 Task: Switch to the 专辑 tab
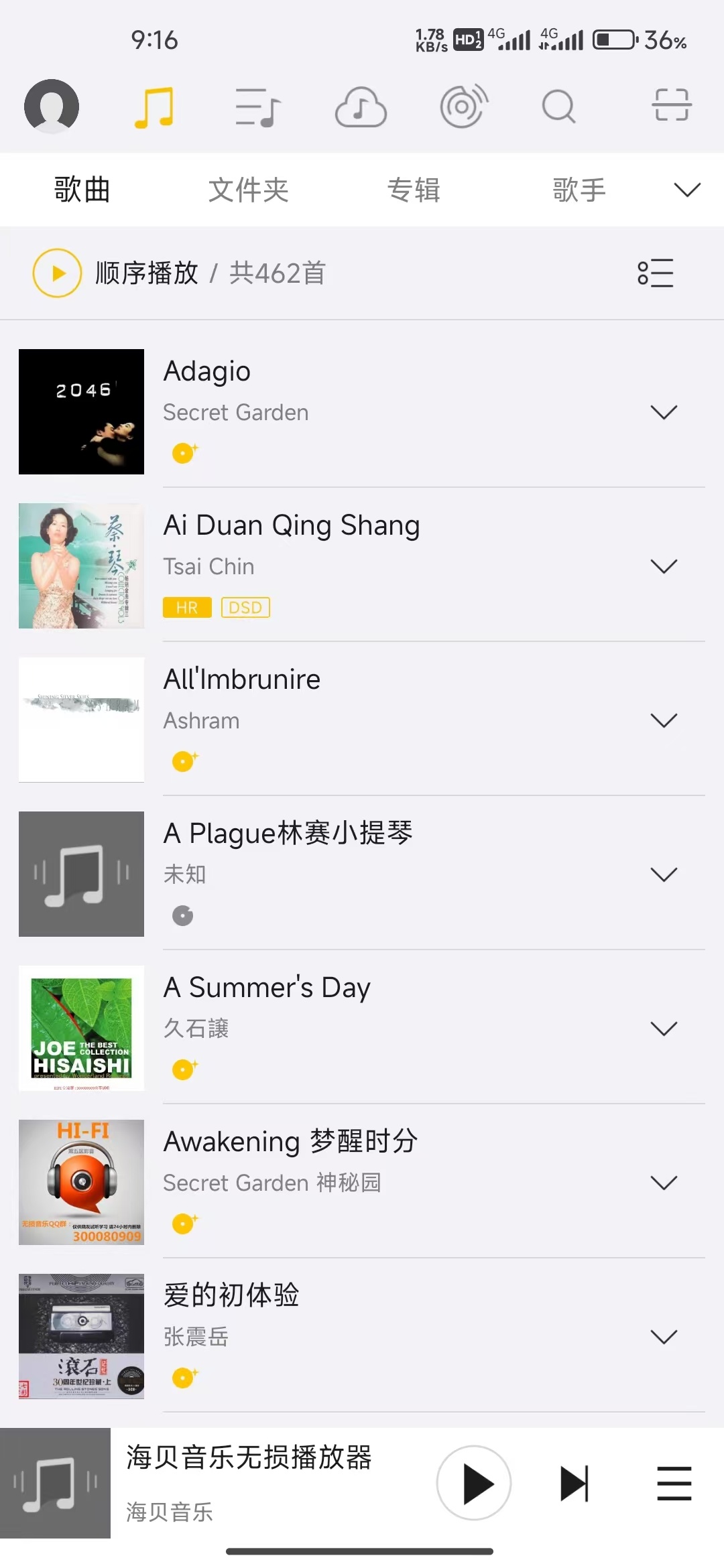(414, 190)
